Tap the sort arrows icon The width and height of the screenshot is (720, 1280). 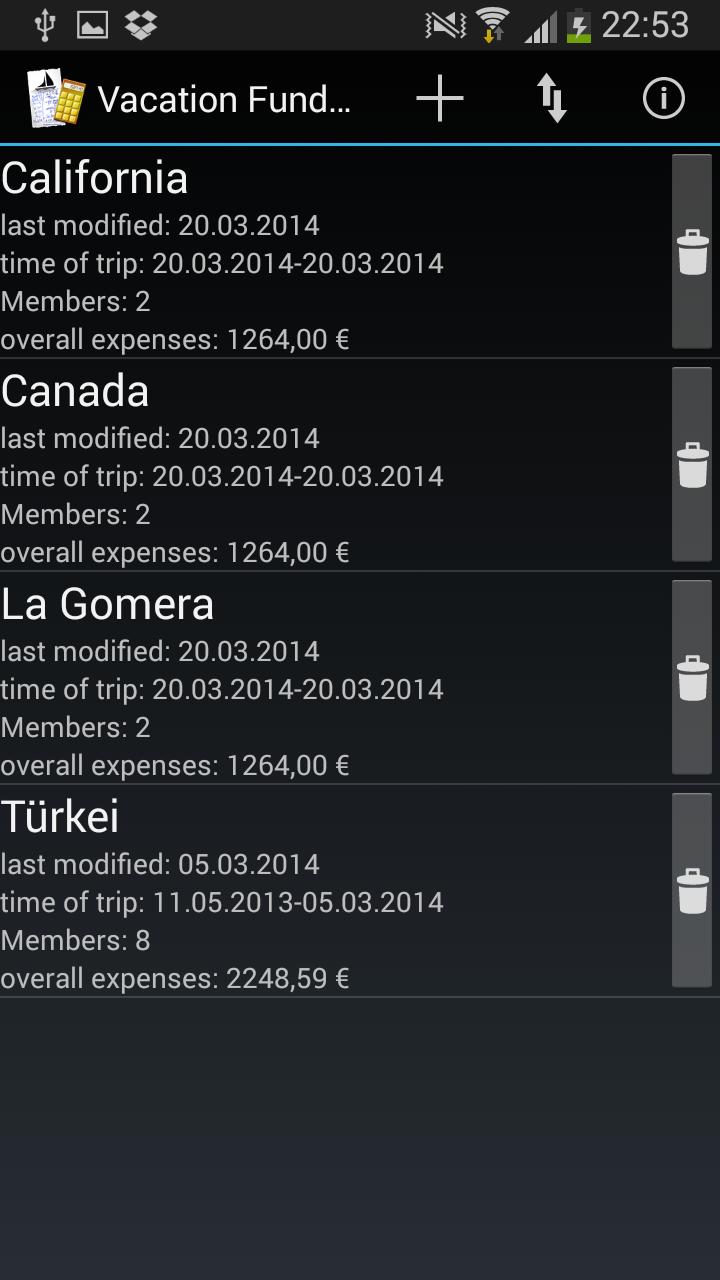point(552,99)
